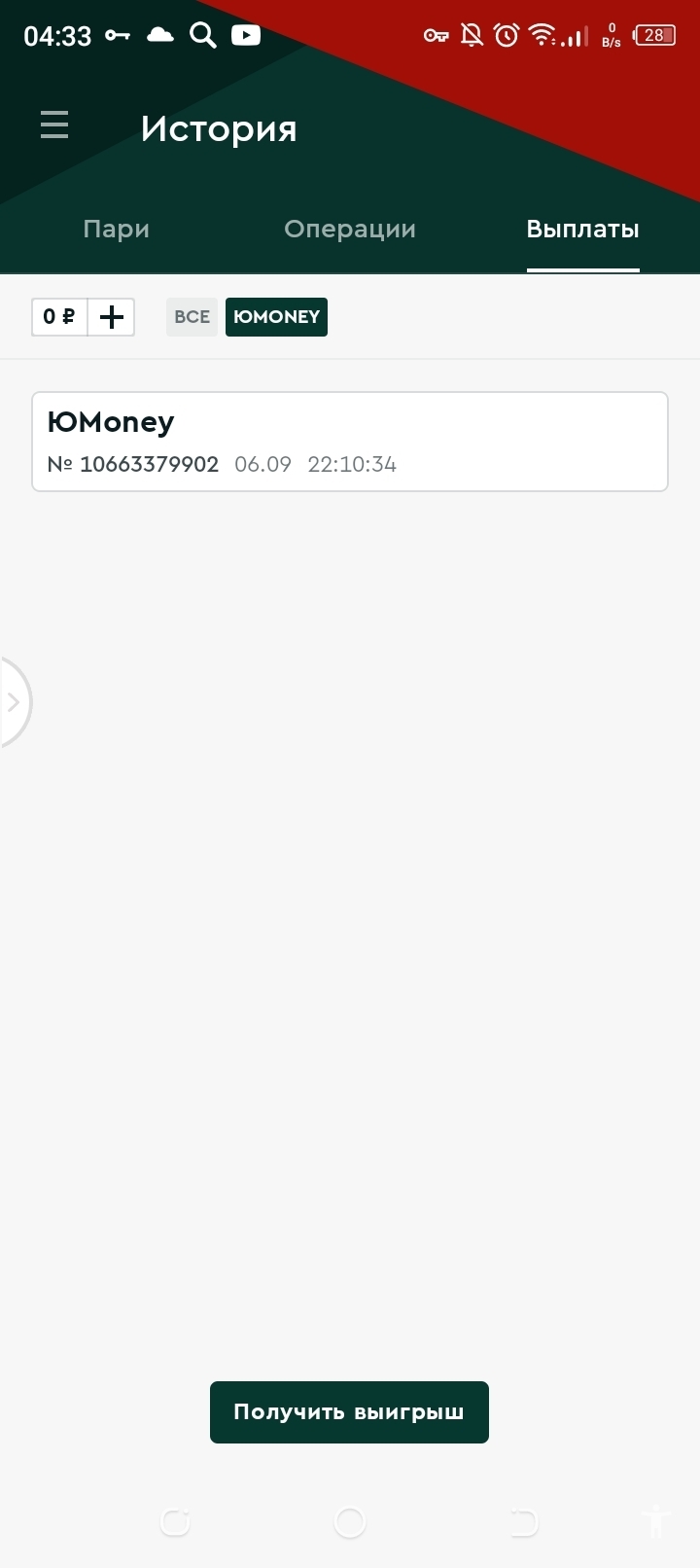Open ЮMoney payout № 10663379902

pyautogui.click(x=350, y=442)
